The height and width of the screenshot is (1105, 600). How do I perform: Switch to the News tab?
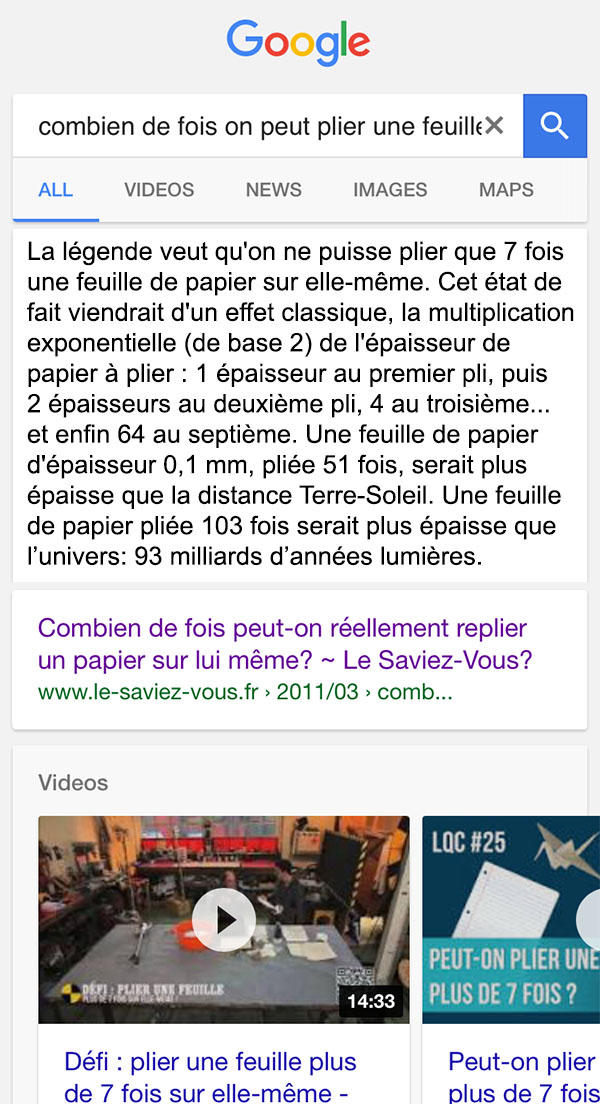(x=274, y=190)
